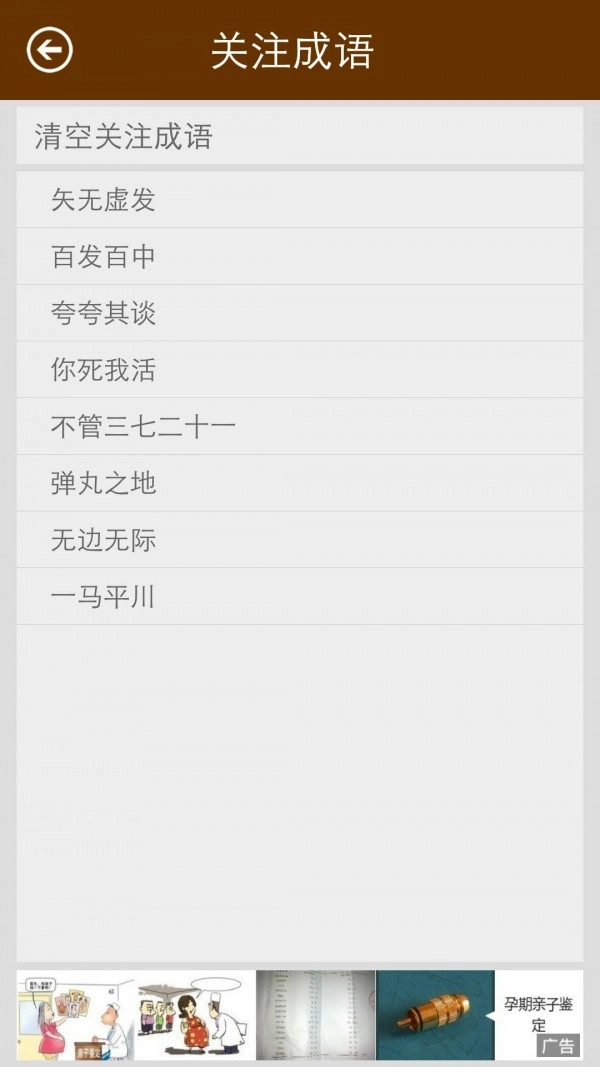
Task: Tap 清空关注成语 to clear followed idioms
Action: 299,136
